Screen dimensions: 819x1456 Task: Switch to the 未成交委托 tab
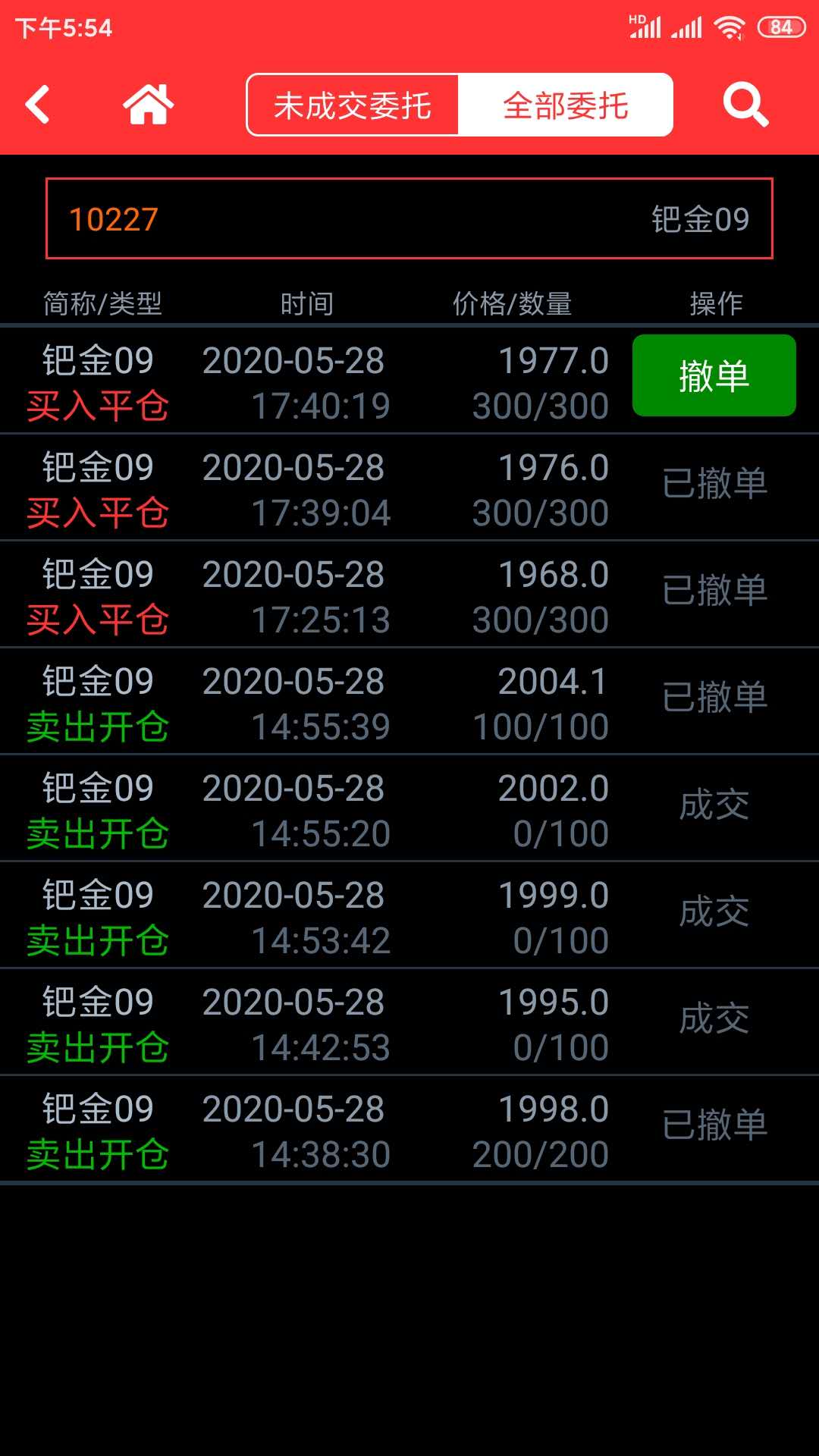coord(353,105)
